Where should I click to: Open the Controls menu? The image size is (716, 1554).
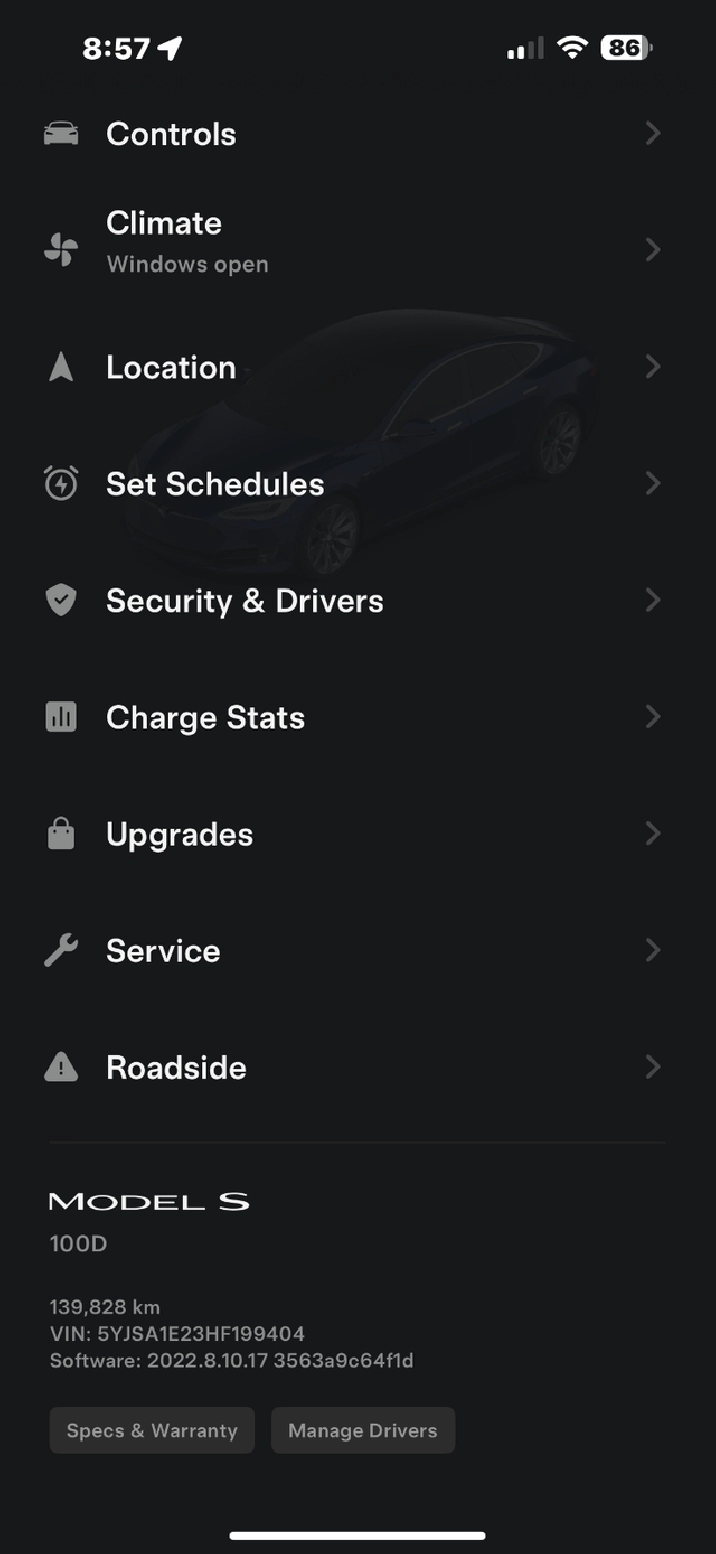pyautogui.click(x=171, y=134)
